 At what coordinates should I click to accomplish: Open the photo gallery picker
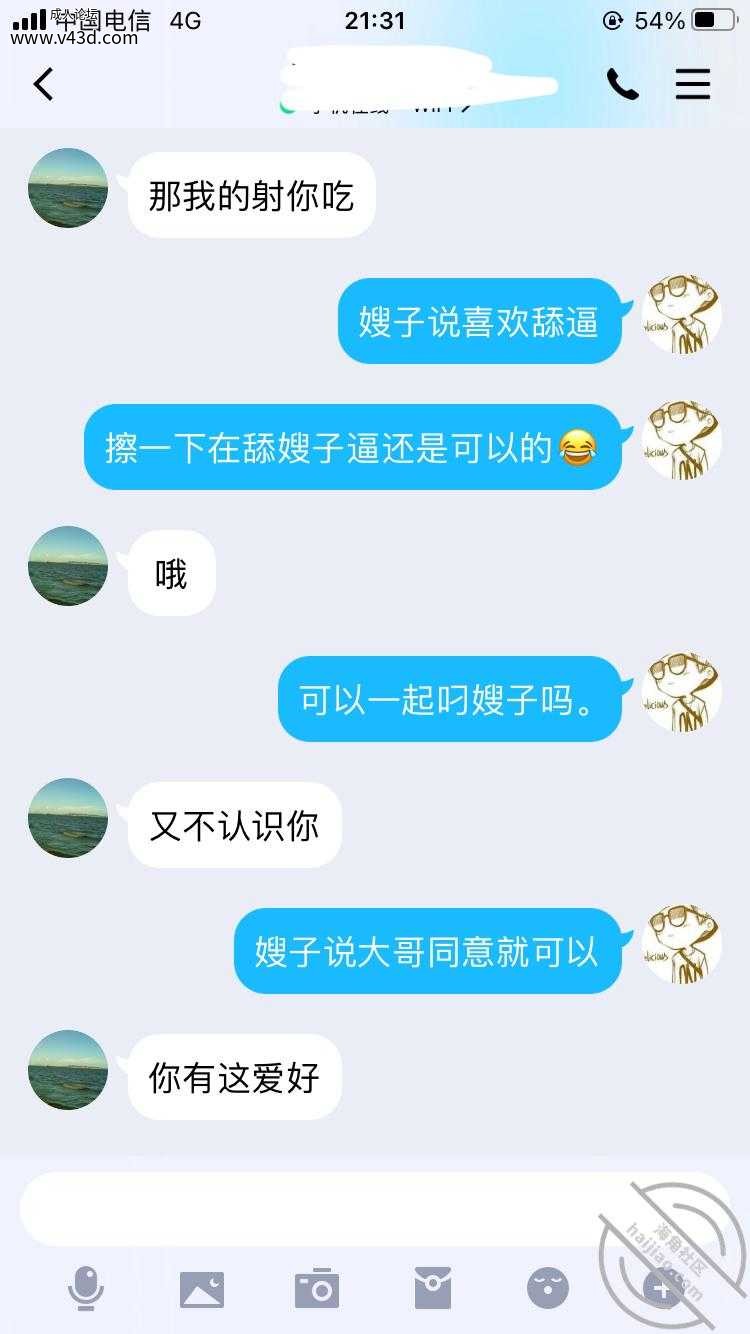pos(202,1289)
